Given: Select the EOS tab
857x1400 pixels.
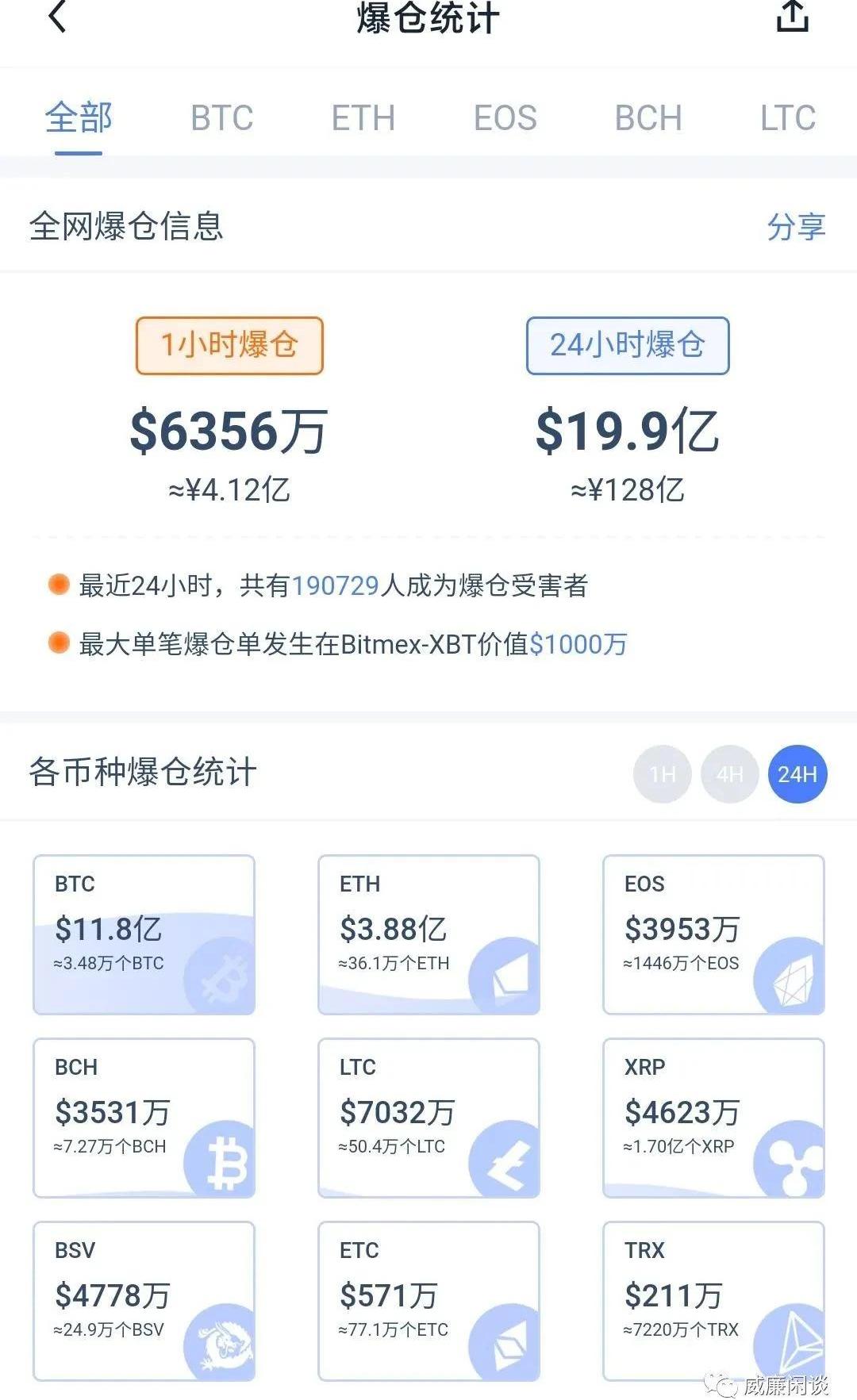Looking at the screenshot, I should (x=505, y=118).
